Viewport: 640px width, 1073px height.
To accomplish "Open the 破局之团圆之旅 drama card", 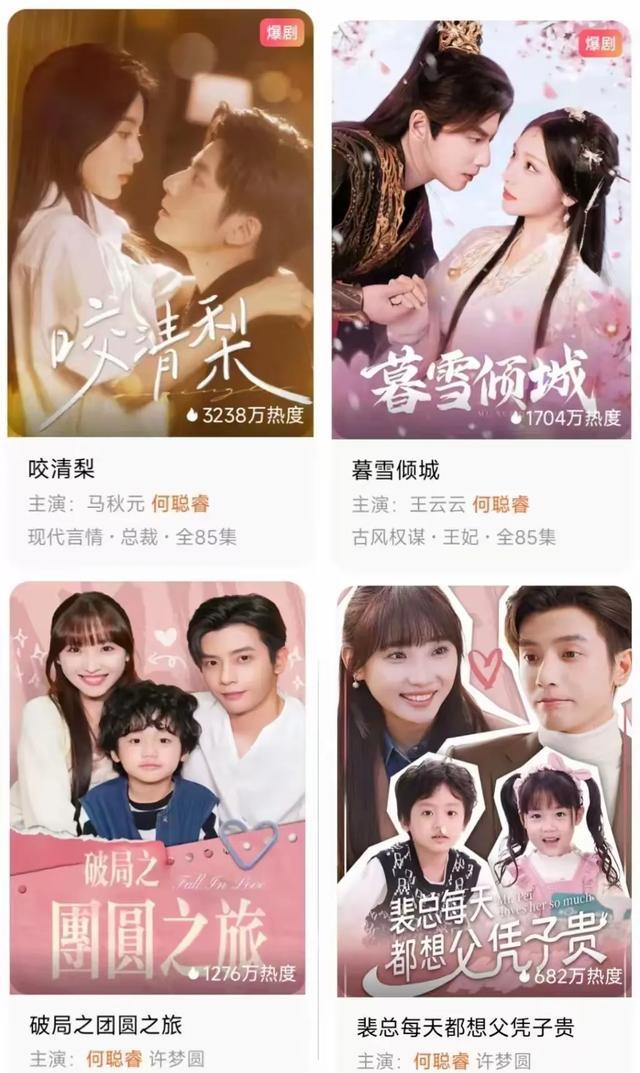I will [158, 790].
